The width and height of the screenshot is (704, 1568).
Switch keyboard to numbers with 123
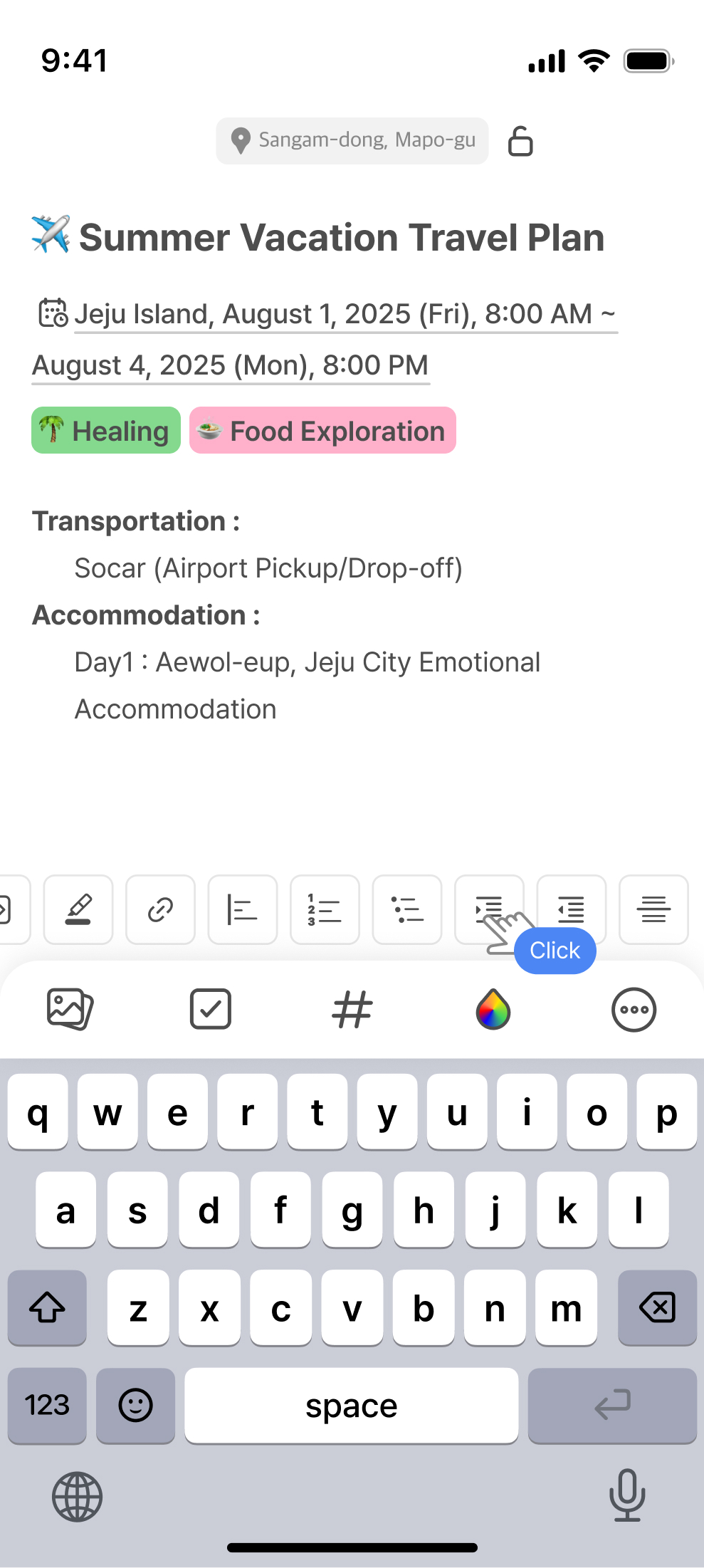(x=47, y=1405)
